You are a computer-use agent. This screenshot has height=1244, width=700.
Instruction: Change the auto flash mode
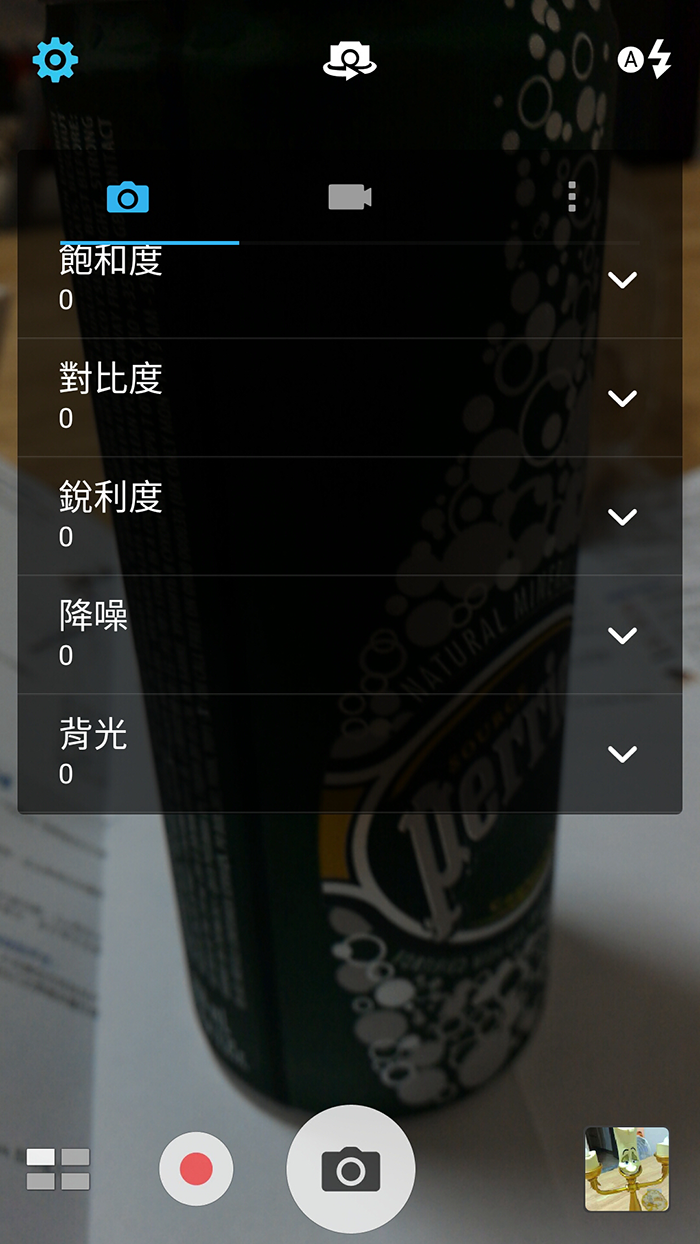[x=644, y=60]
